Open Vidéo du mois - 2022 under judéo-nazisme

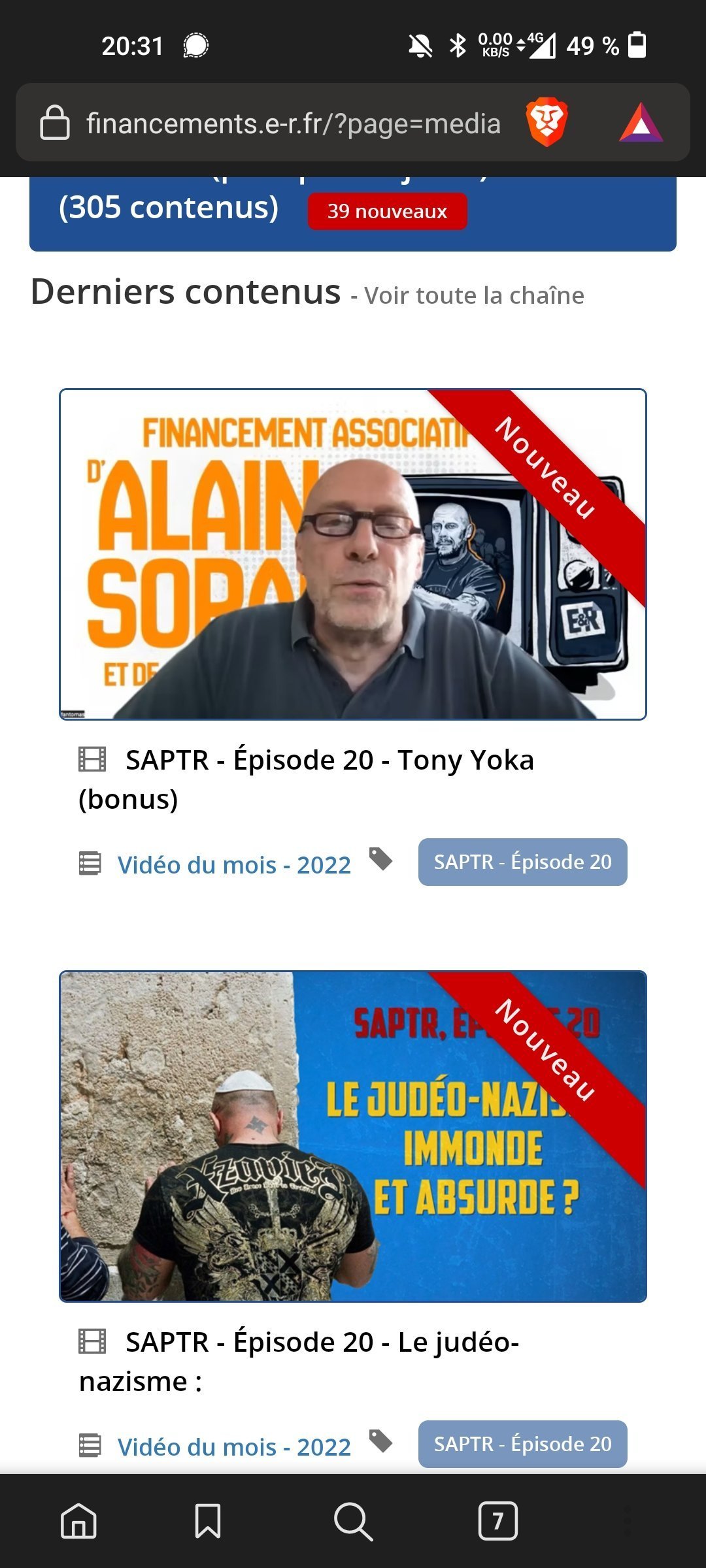tap(234, 1446)
